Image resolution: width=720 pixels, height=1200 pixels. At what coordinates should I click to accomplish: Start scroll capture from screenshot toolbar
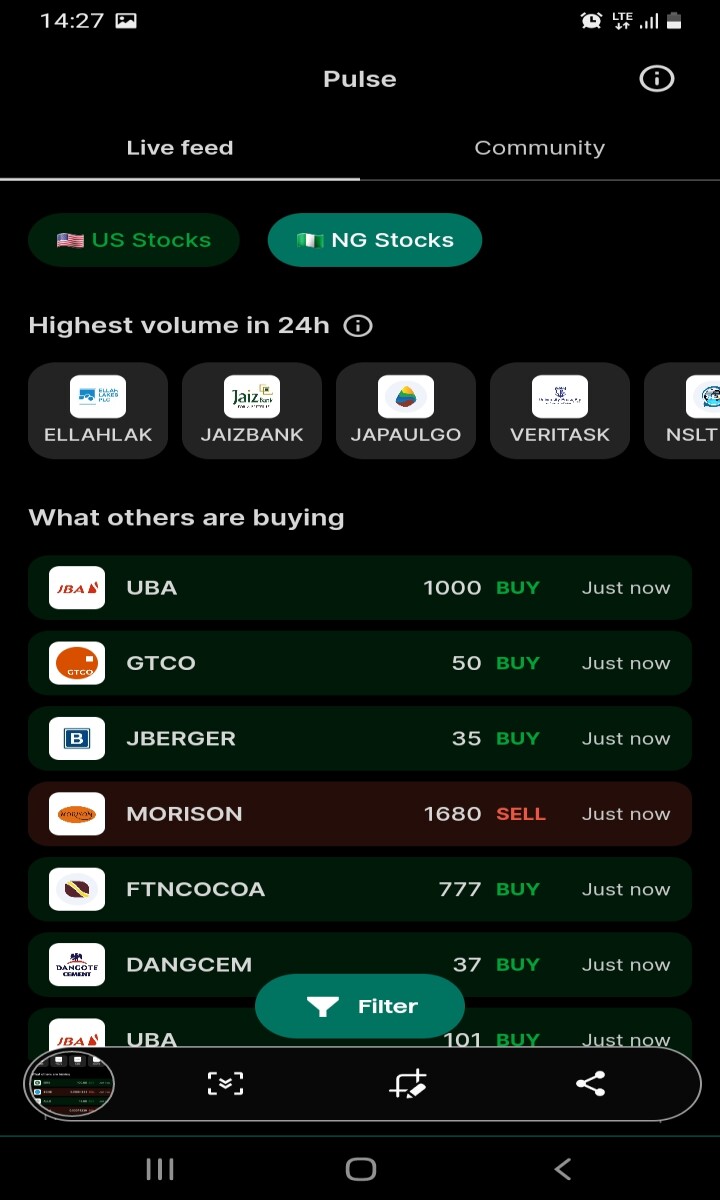[226, 1084]
